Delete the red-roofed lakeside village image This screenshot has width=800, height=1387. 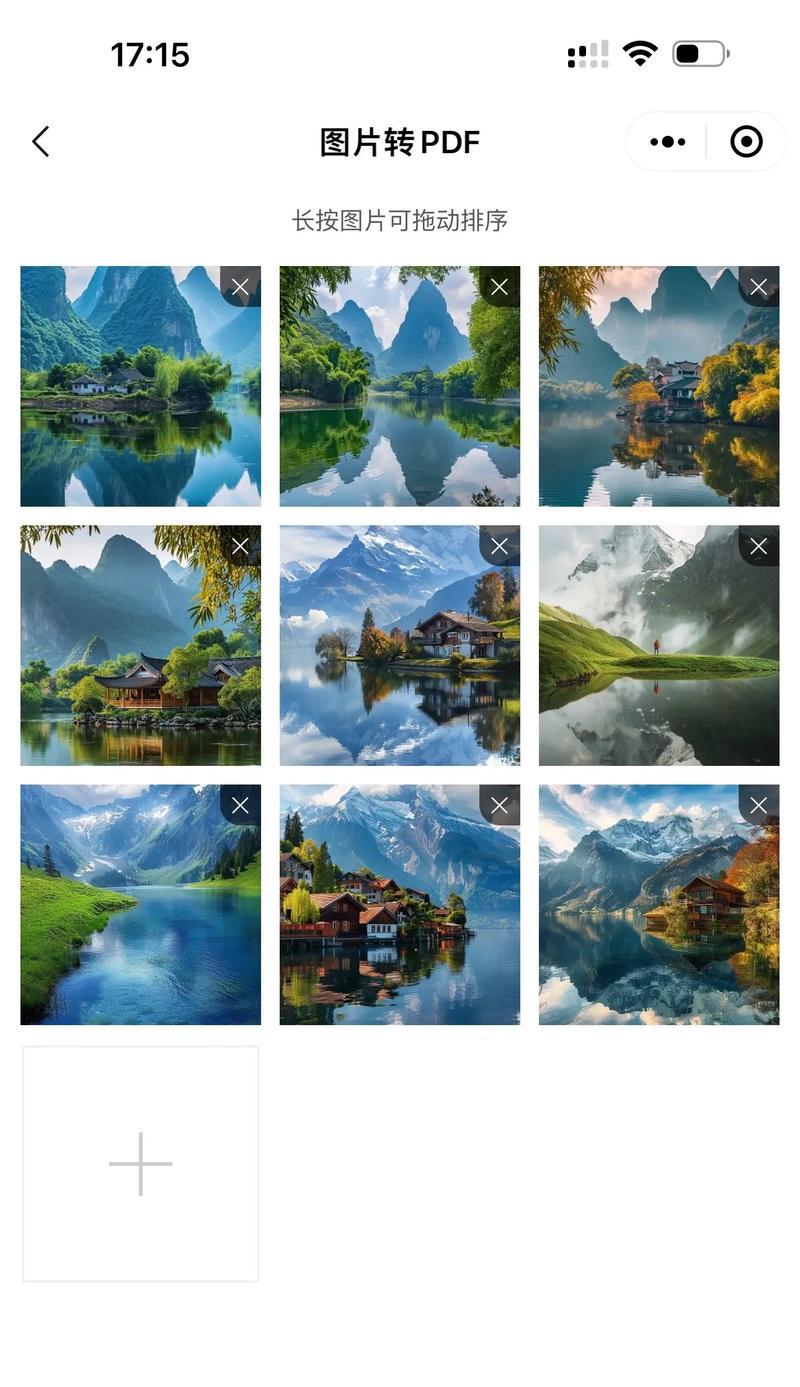coord(499,805)
